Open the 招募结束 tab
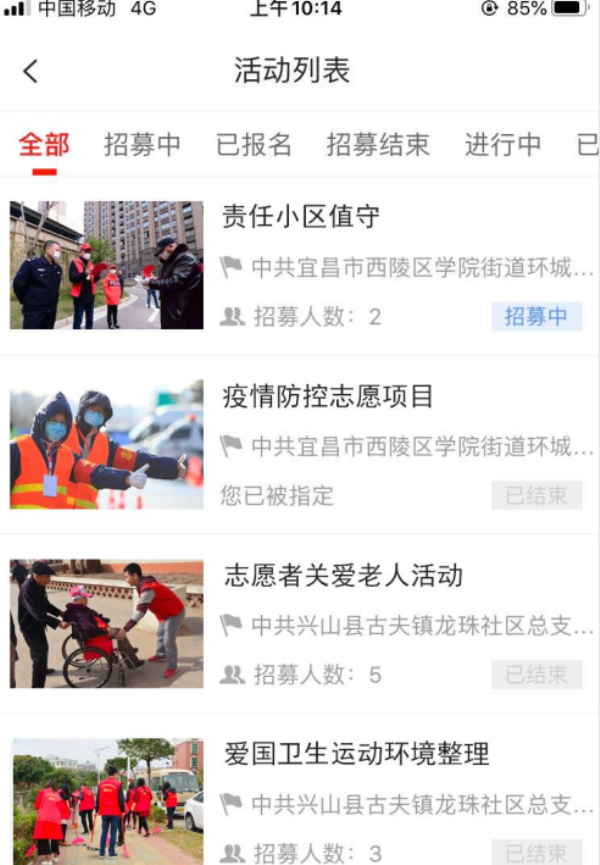Viewport: 600px width, 865px height. [x=378, y=145]
